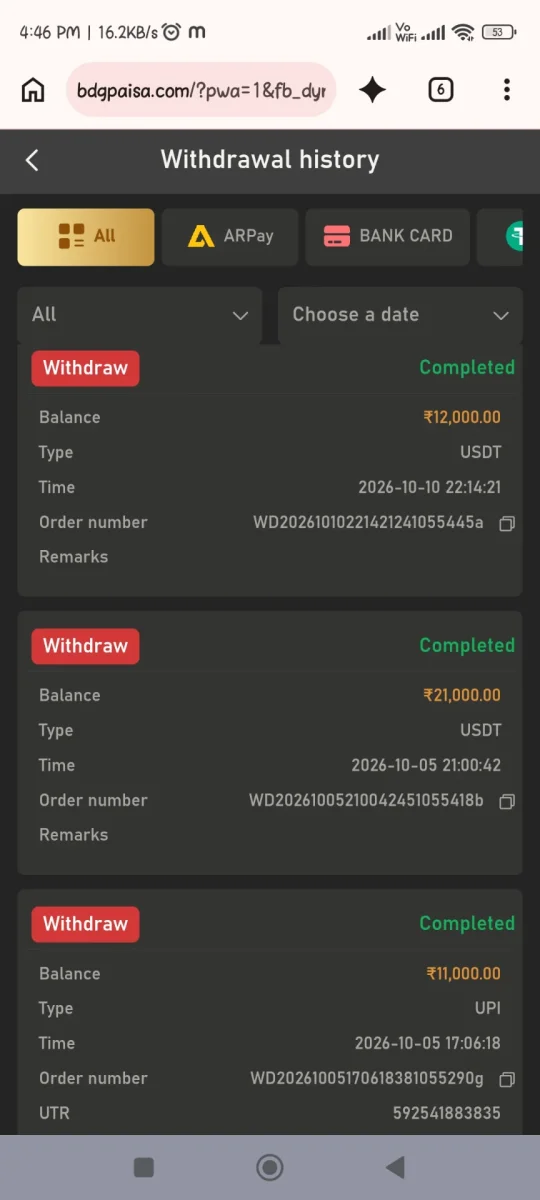Tap the bdgpaisa.com address bar

(201, 90)
